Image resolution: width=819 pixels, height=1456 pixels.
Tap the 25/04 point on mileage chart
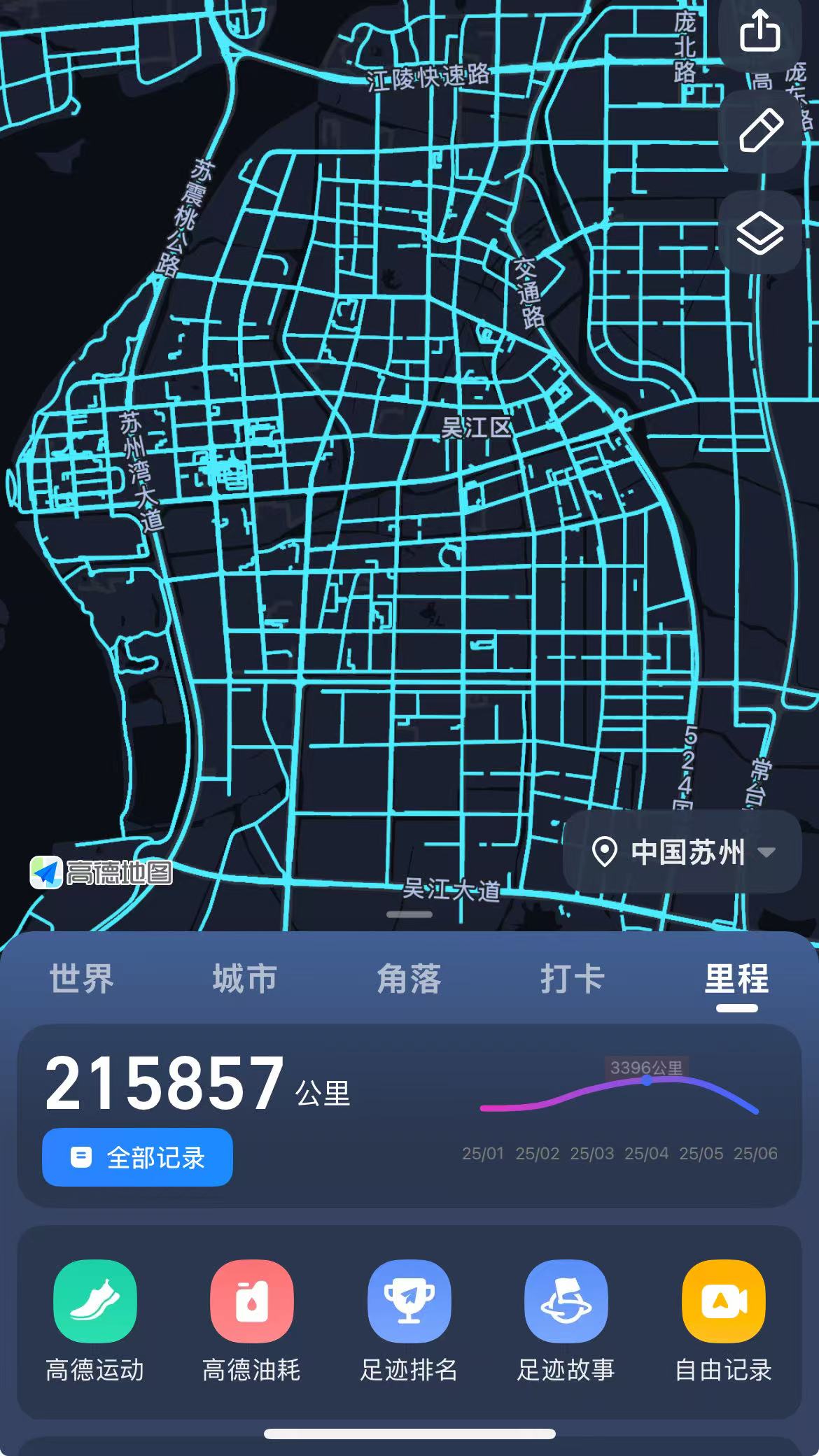coord(647,1080)
